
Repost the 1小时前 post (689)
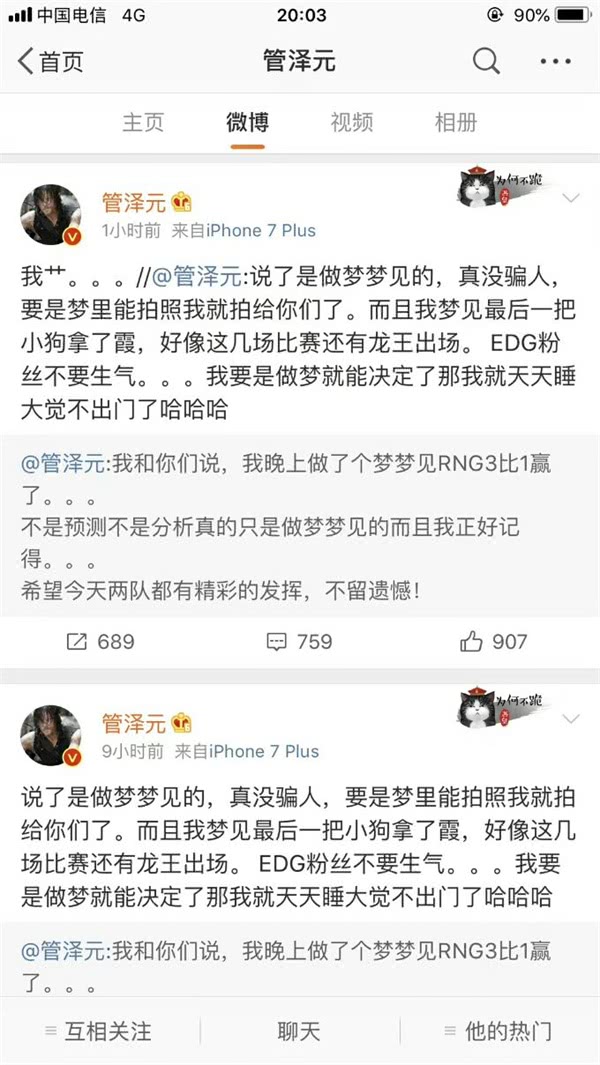(x=100, y=641)
